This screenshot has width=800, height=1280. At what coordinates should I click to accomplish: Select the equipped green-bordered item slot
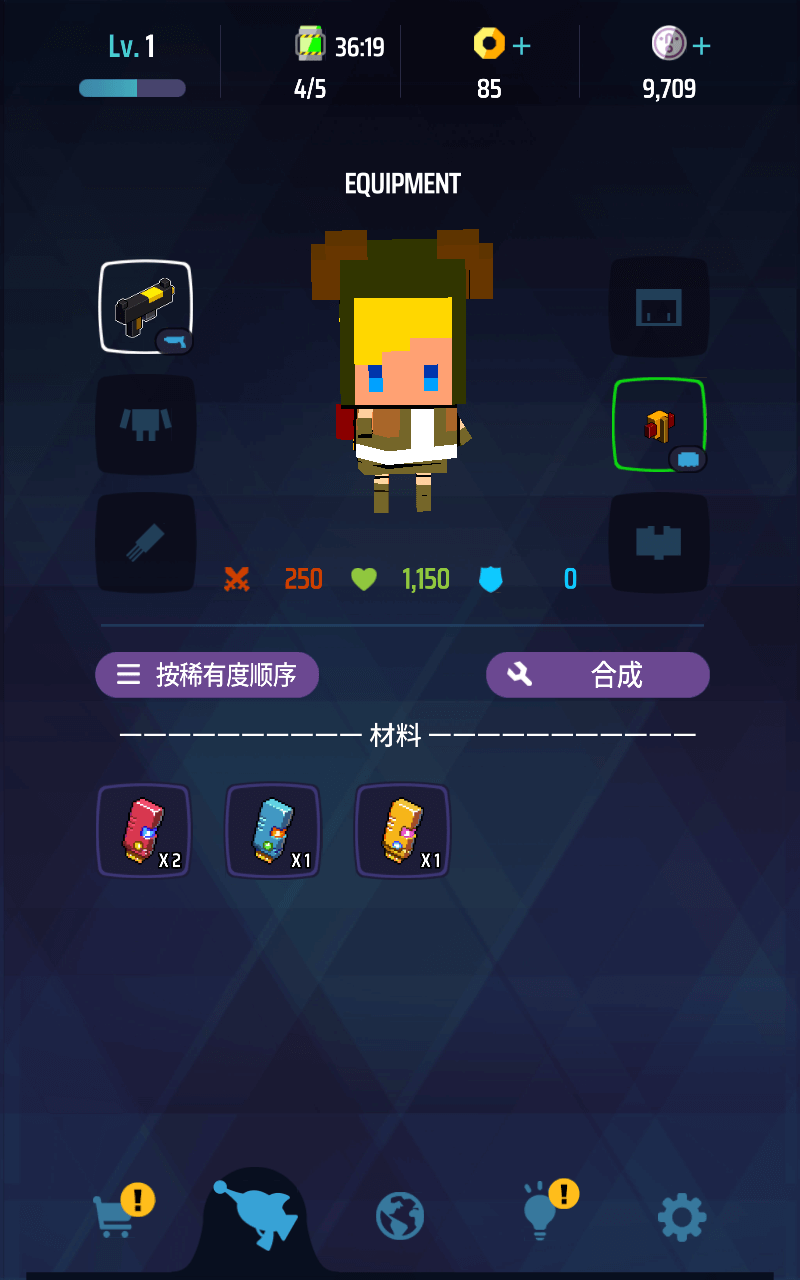pyautogui.click(x=659, y=425)
